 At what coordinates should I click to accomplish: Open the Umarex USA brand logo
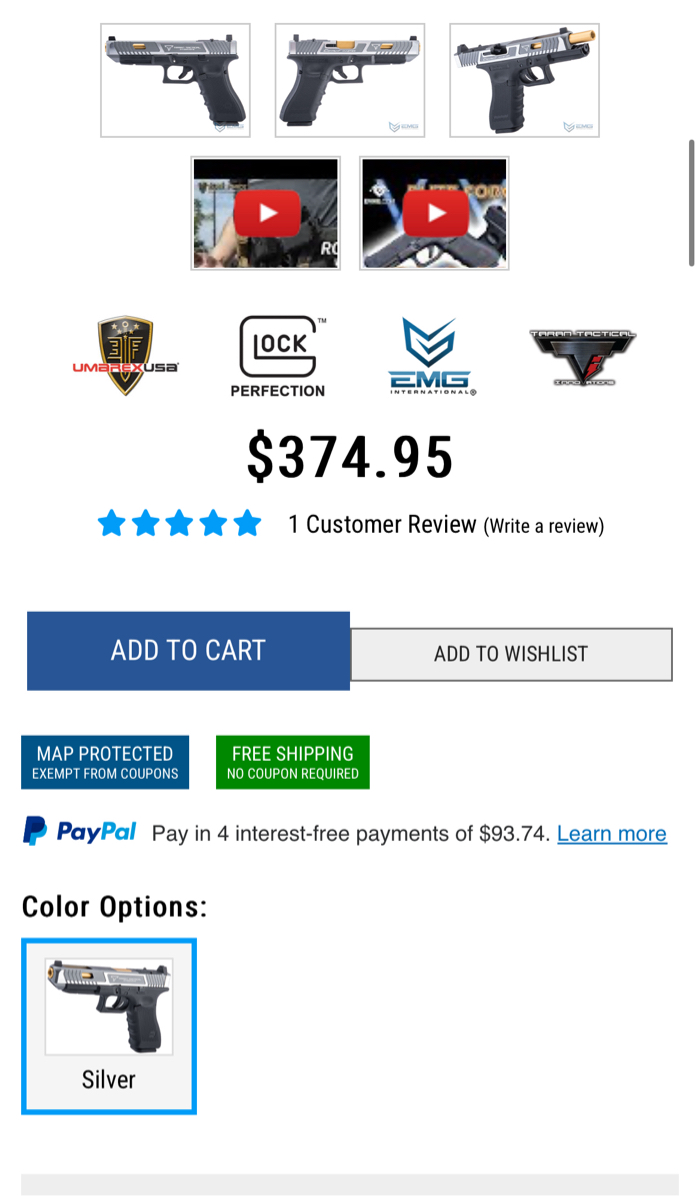125,356
